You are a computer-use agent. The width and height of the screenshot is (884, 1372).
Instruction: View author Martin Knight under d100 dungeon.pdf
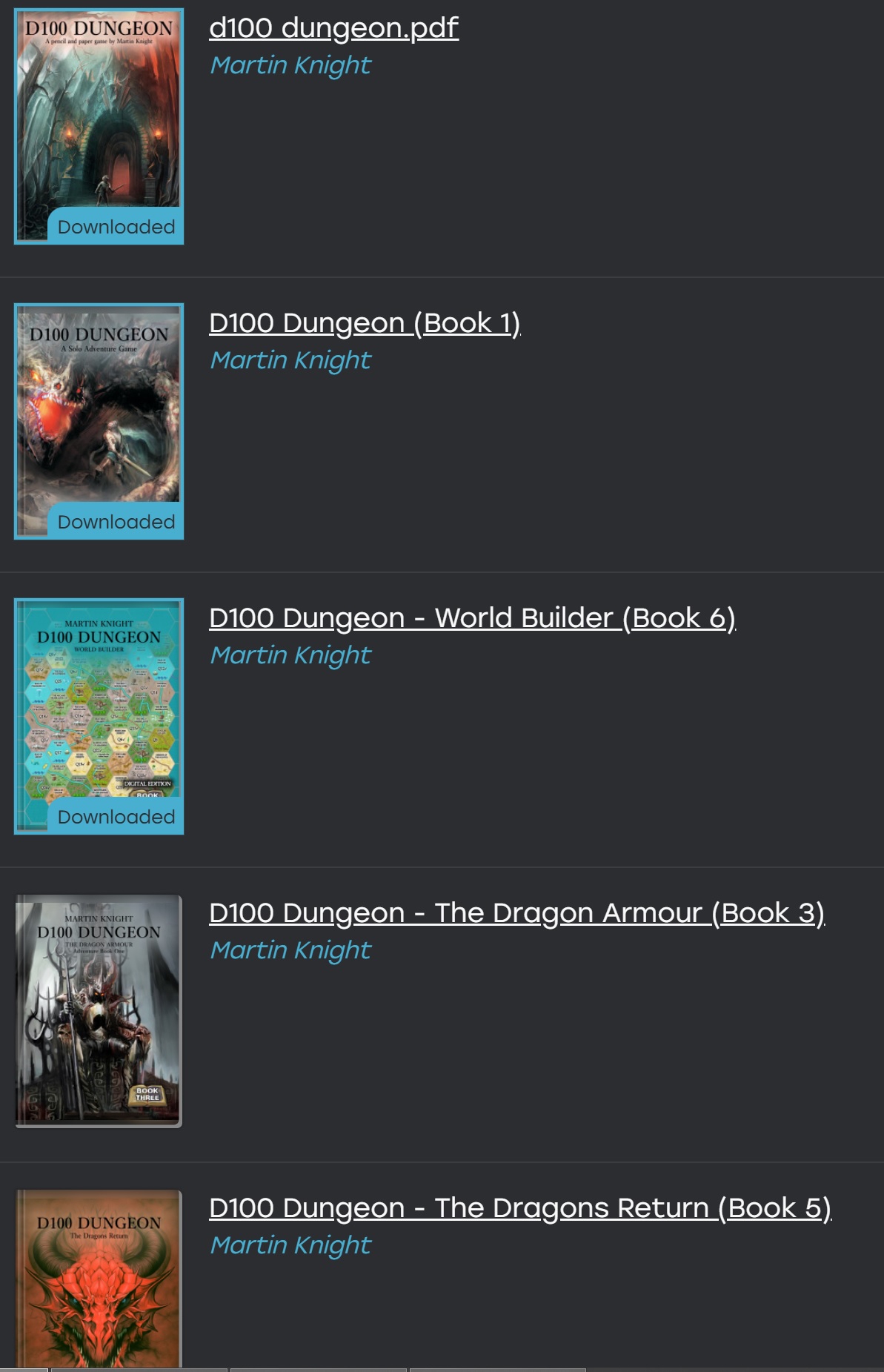[290, 65]
